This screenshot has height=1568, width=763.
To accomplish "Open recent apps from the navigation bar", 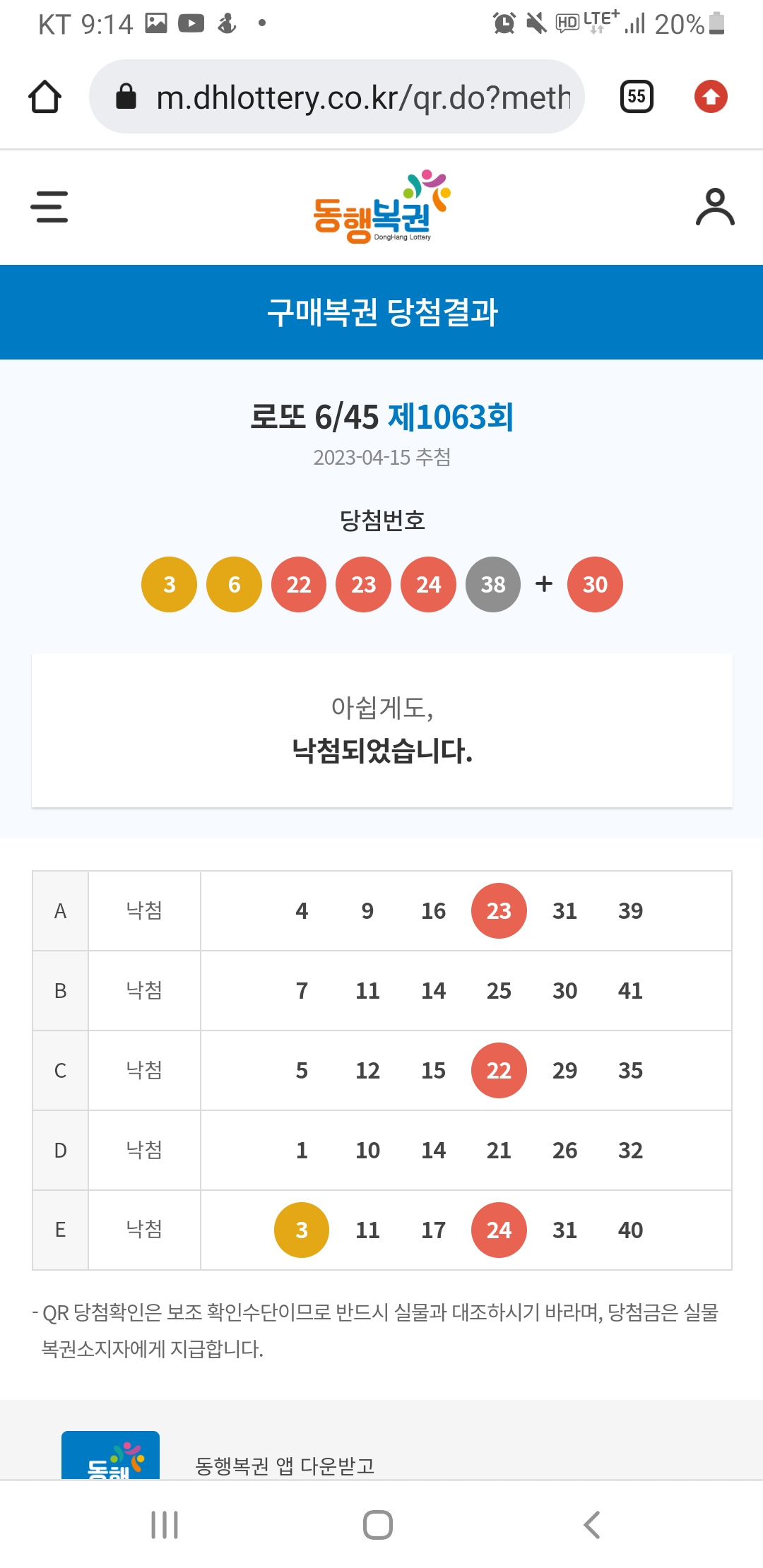I will click(x=165, y=1525).
